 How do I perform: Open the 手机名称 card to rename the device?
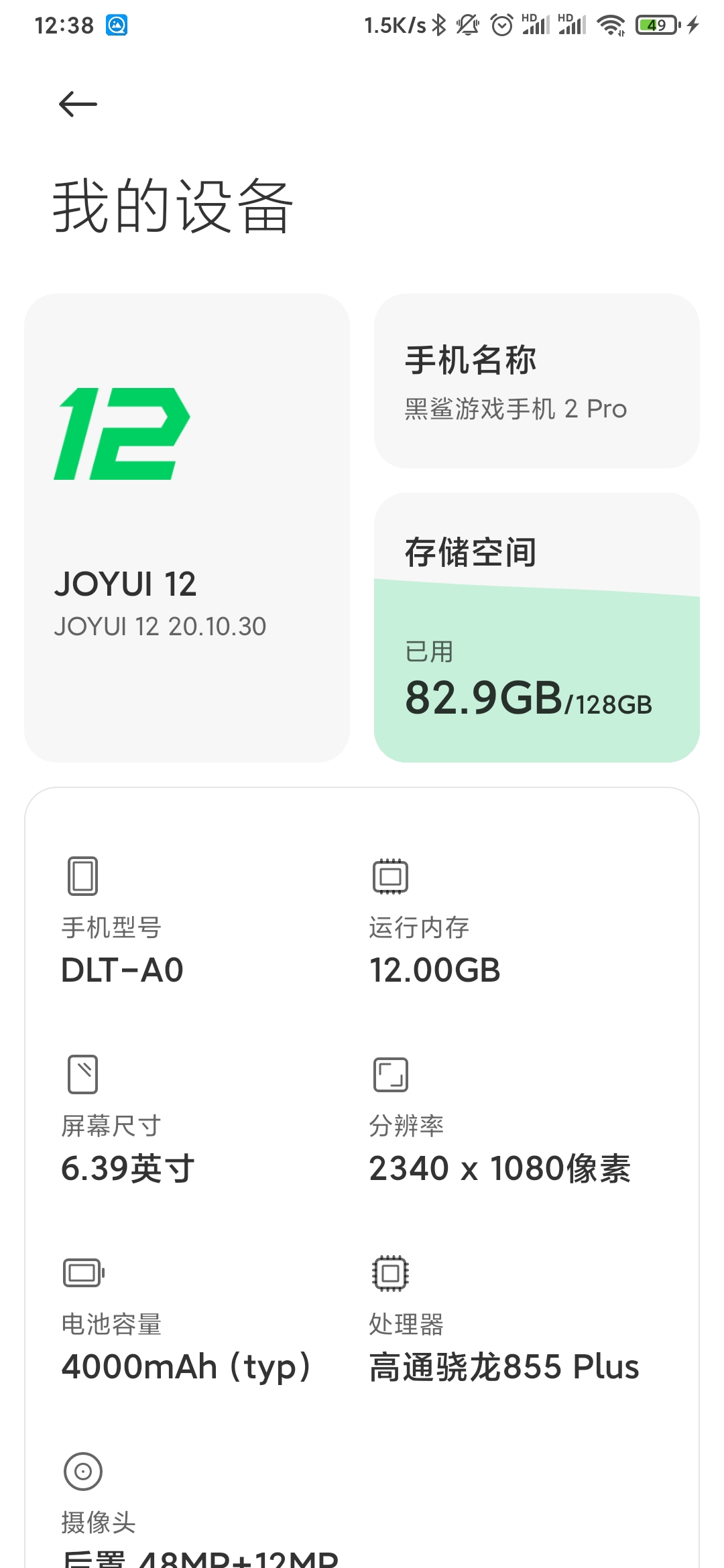[x=536, y=381]
